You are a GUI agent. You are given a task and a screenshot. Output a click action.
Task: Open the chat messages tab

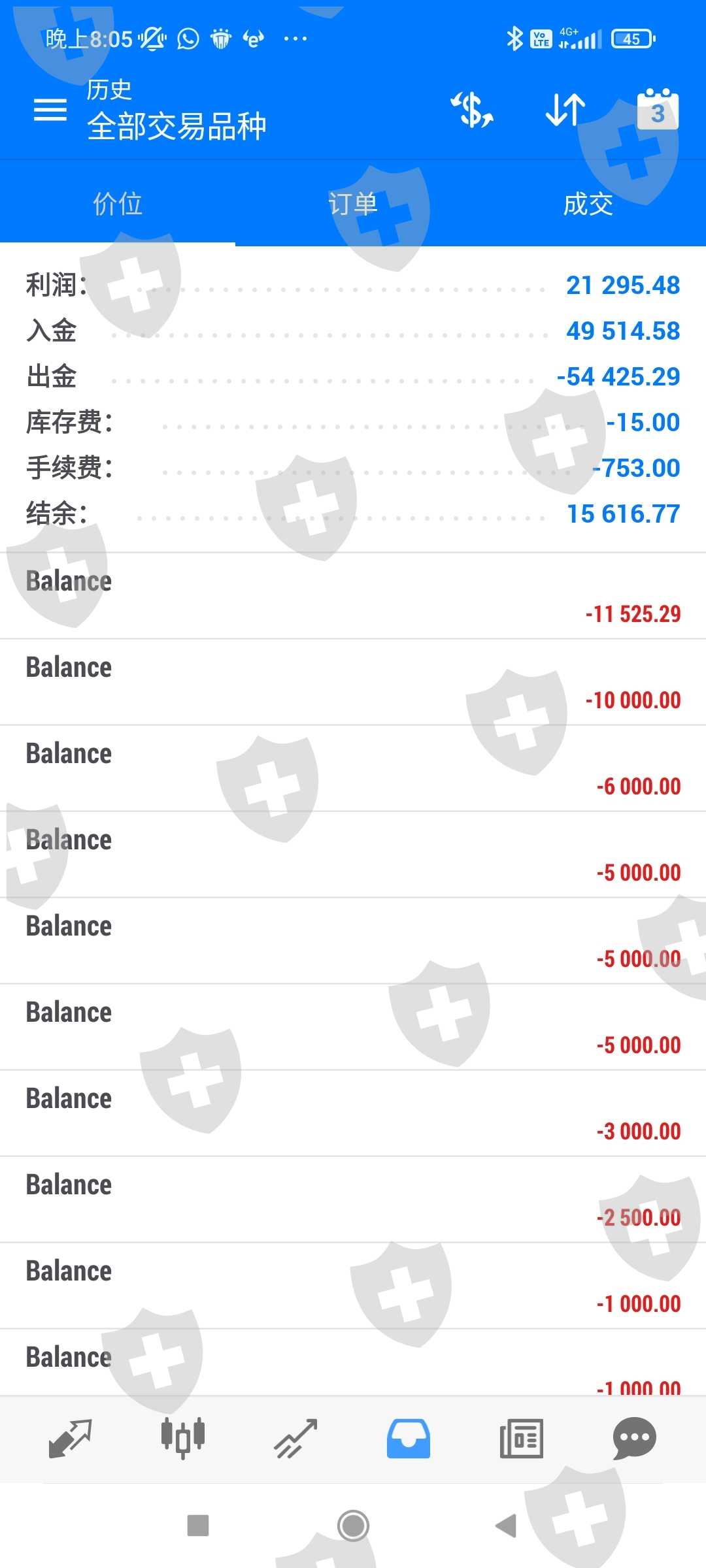634,1439
